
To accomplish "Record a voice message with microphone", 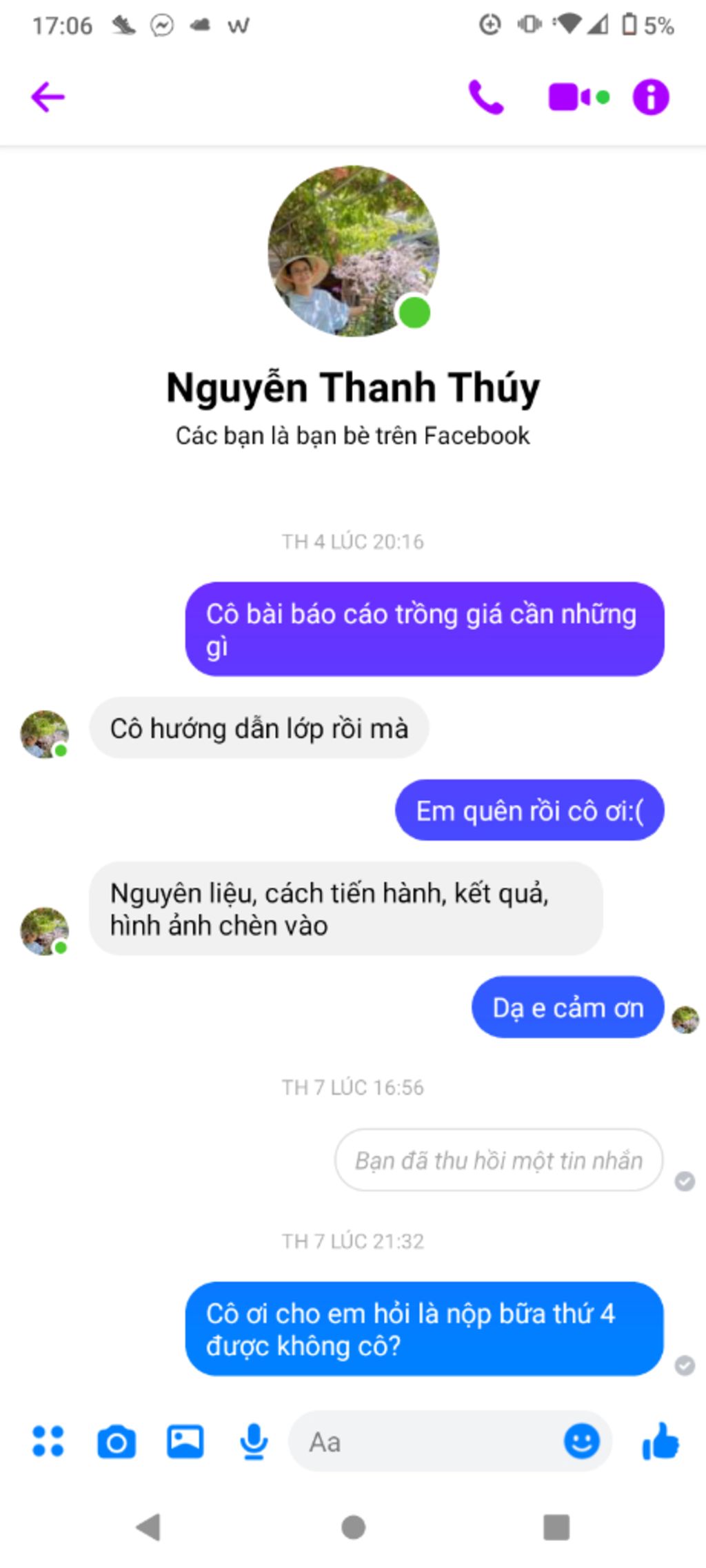I will (254, 1440).
